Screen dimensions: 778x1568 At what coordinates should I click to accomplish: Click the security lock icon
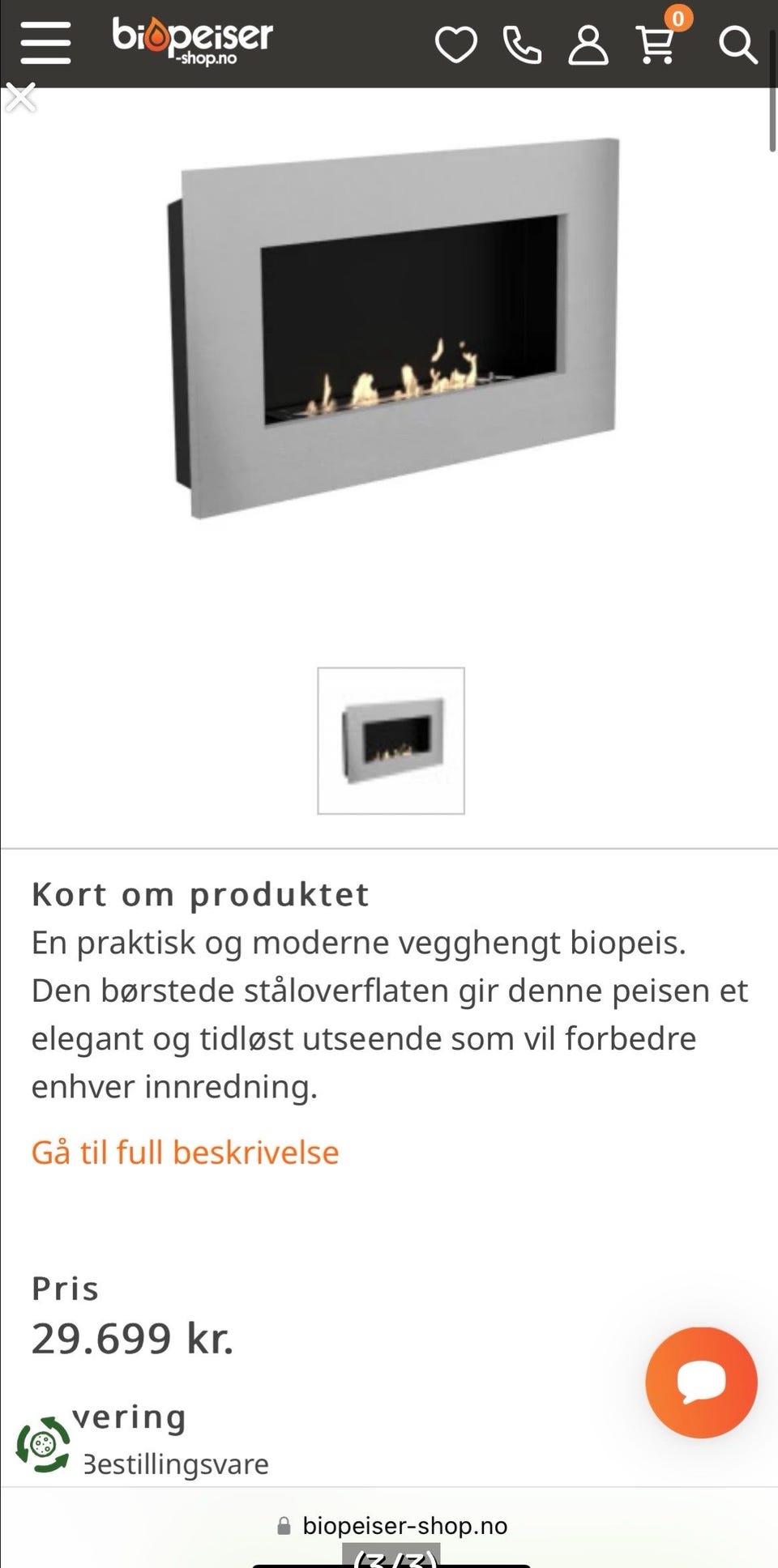(284, 1525)
